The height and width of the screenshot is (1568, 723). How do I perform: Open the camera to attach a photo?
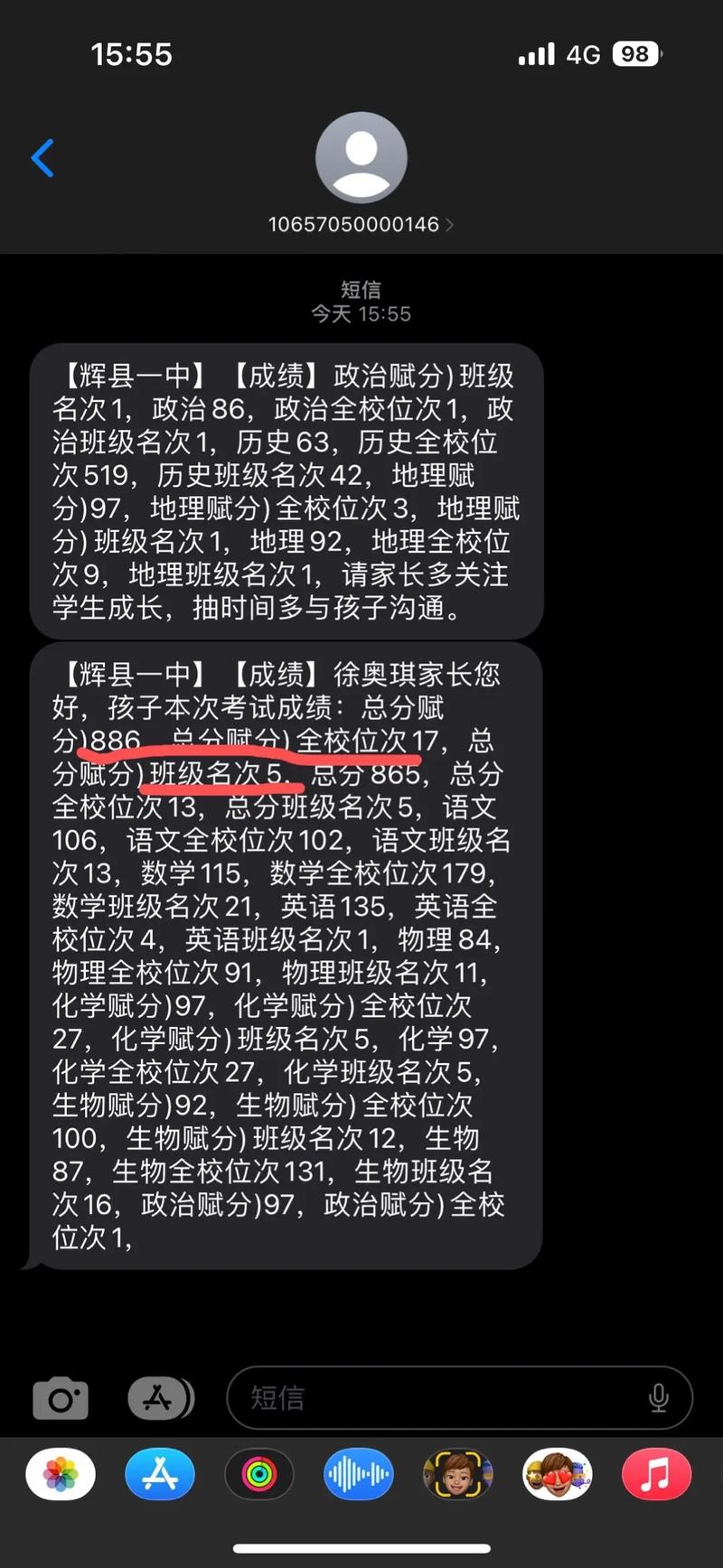pyautogui.click(x=61, y=1398)
